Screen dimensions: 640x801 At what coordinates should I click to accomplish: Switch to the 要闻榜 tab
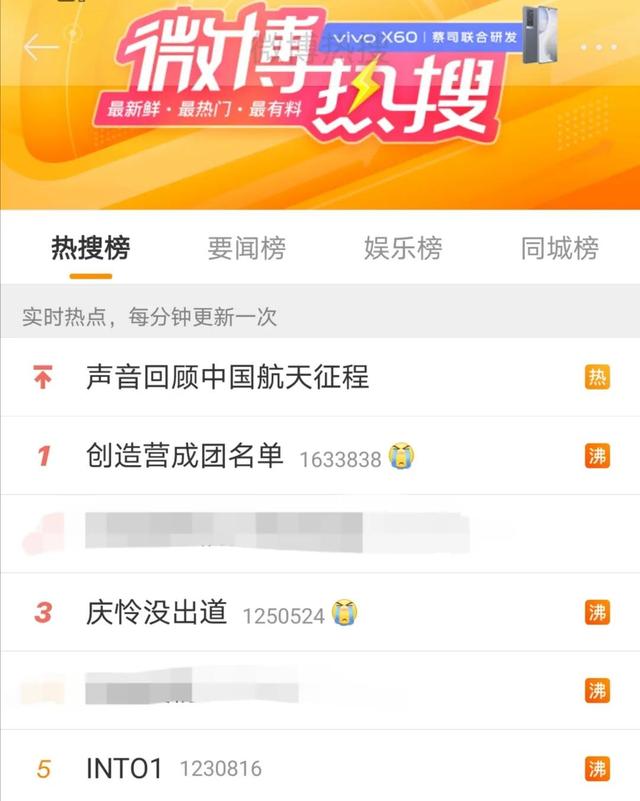point(246,248)
